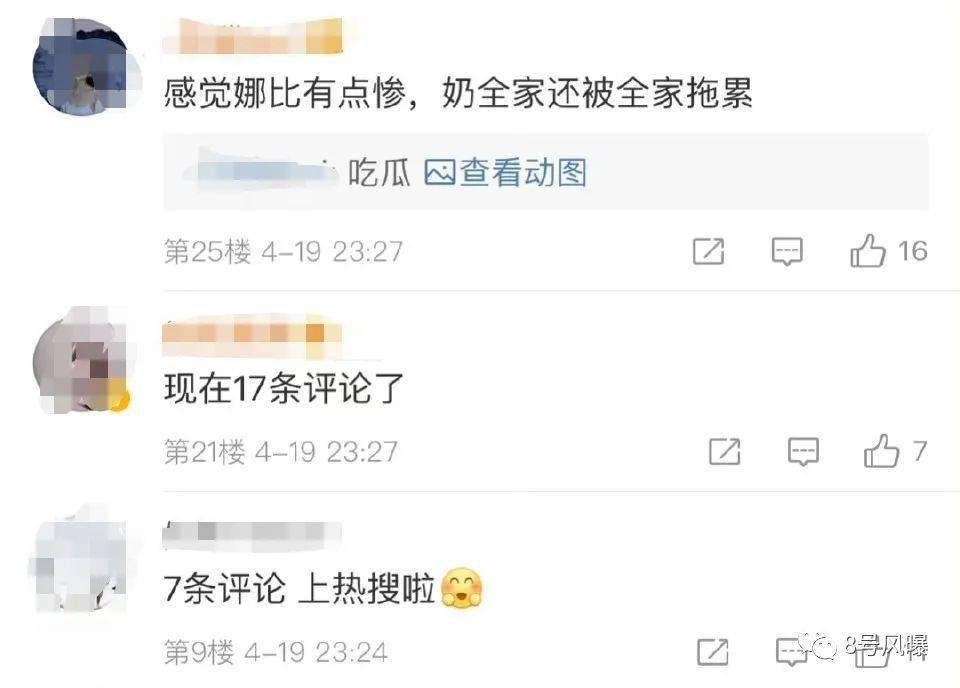
Task: Open the avatar of the 第21楼 commenter
Action: pos(80,361)
